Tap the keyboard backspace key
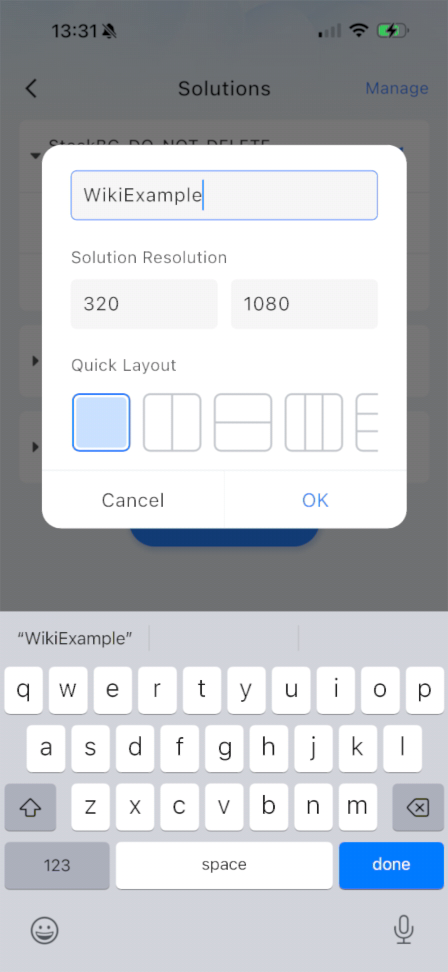 coord(418,807)
